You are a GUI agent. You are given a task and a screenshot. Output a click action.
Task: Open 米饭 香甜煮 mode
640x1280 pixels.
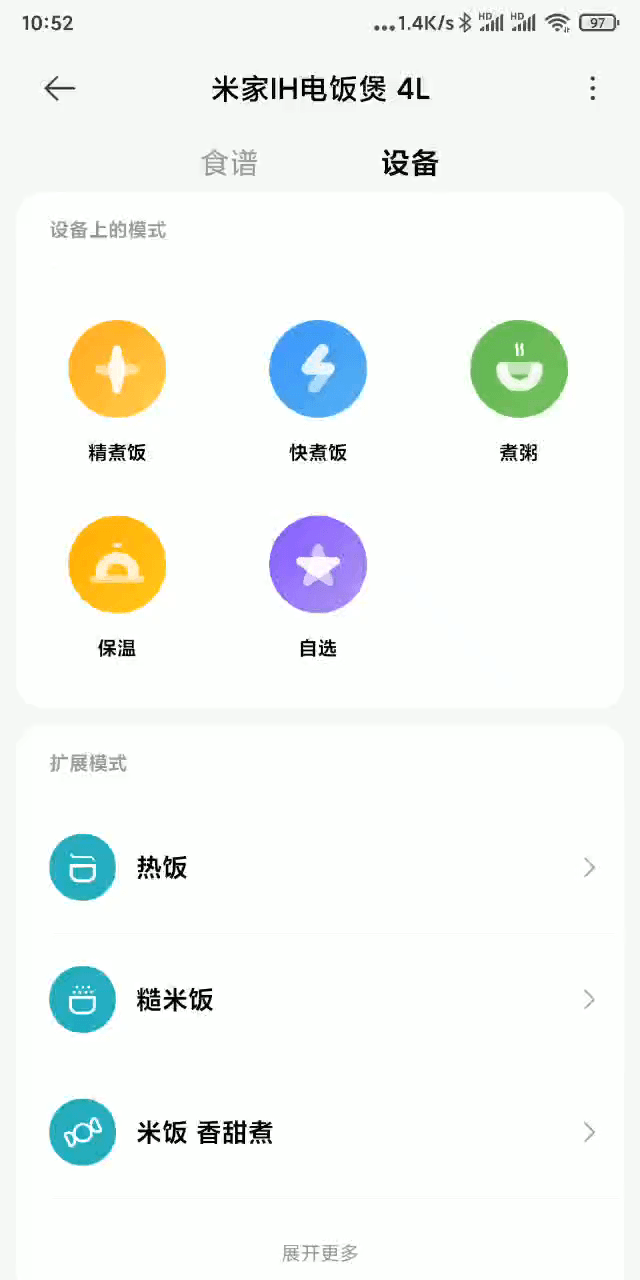[320, 1132]
